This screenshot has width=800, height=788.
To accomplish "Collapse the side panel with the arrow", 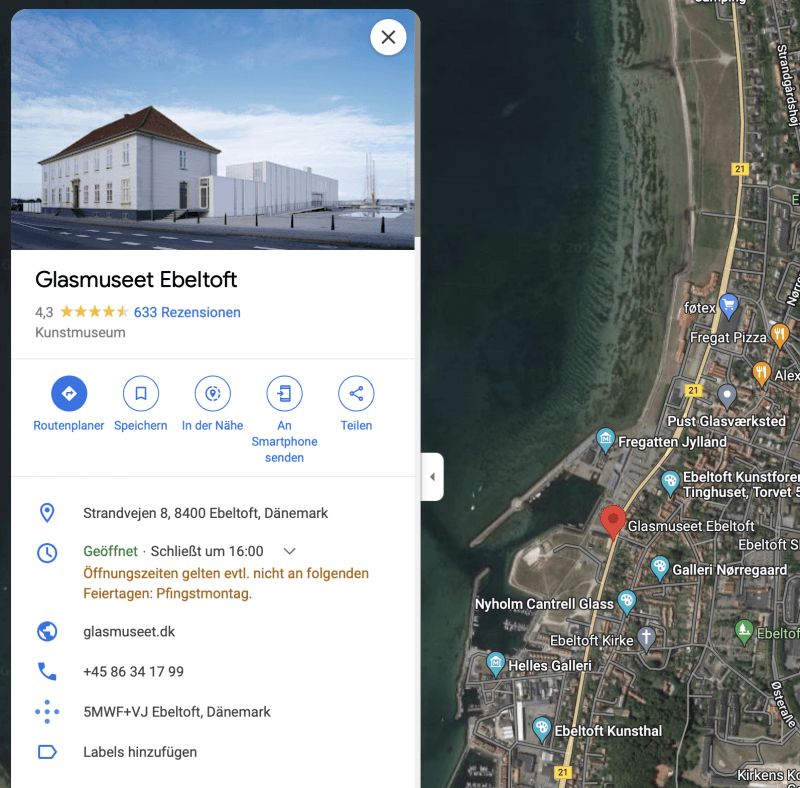I will [x=432, y=477].
